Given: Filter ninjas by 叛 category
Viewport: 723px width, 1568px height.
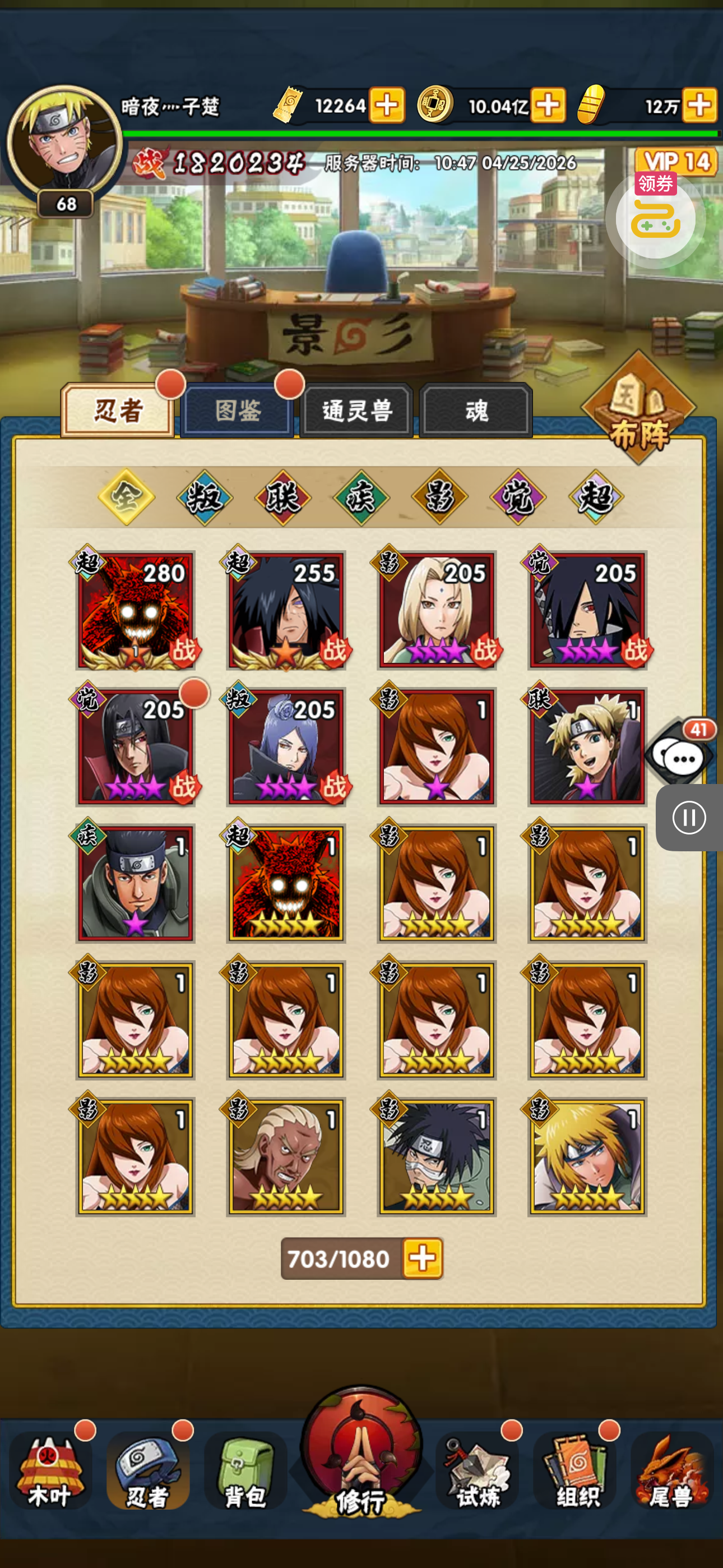Looking at the screenshot, I should pyautogui.click(x=205, y=498).
